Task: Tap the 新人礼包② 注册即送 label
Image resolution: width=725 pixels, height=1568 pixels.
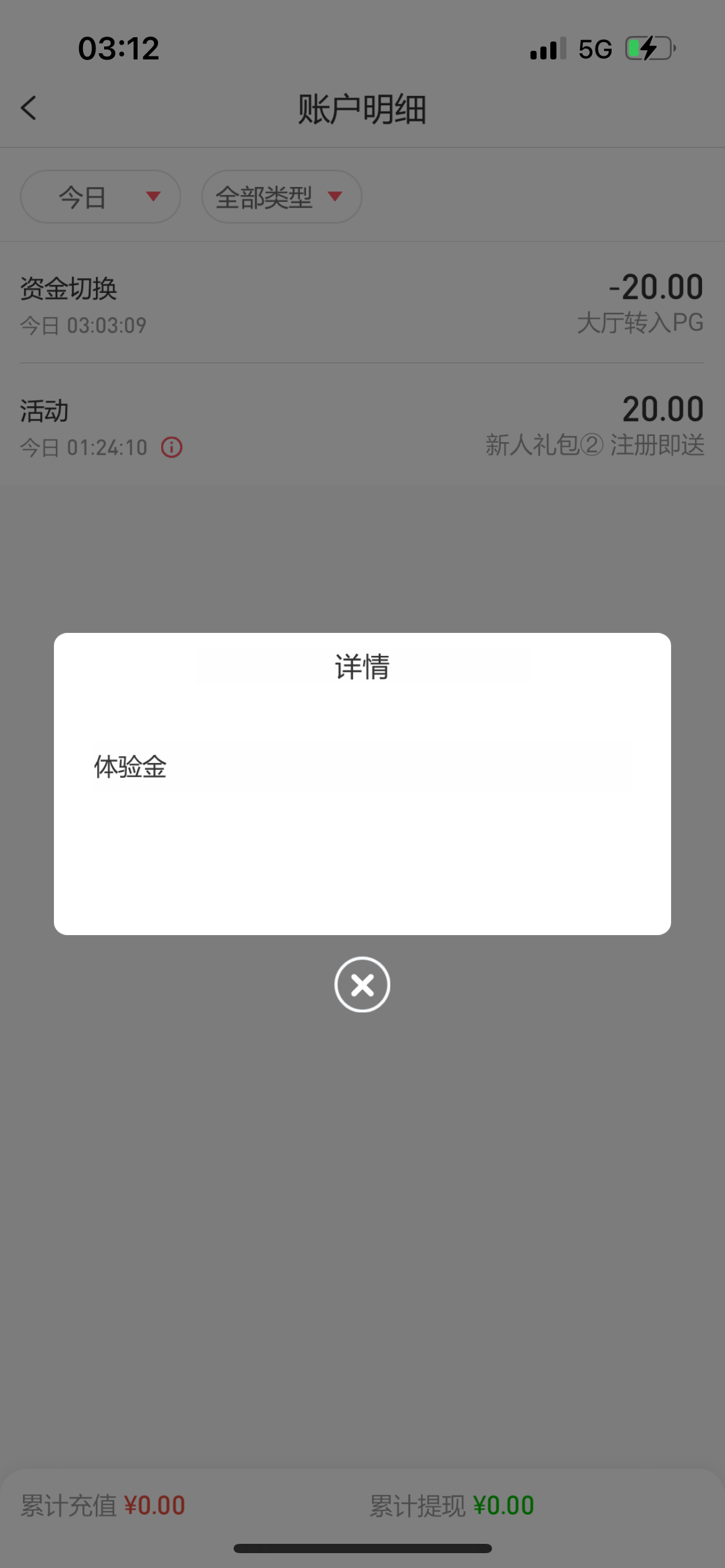Action: tap(595, 447)
